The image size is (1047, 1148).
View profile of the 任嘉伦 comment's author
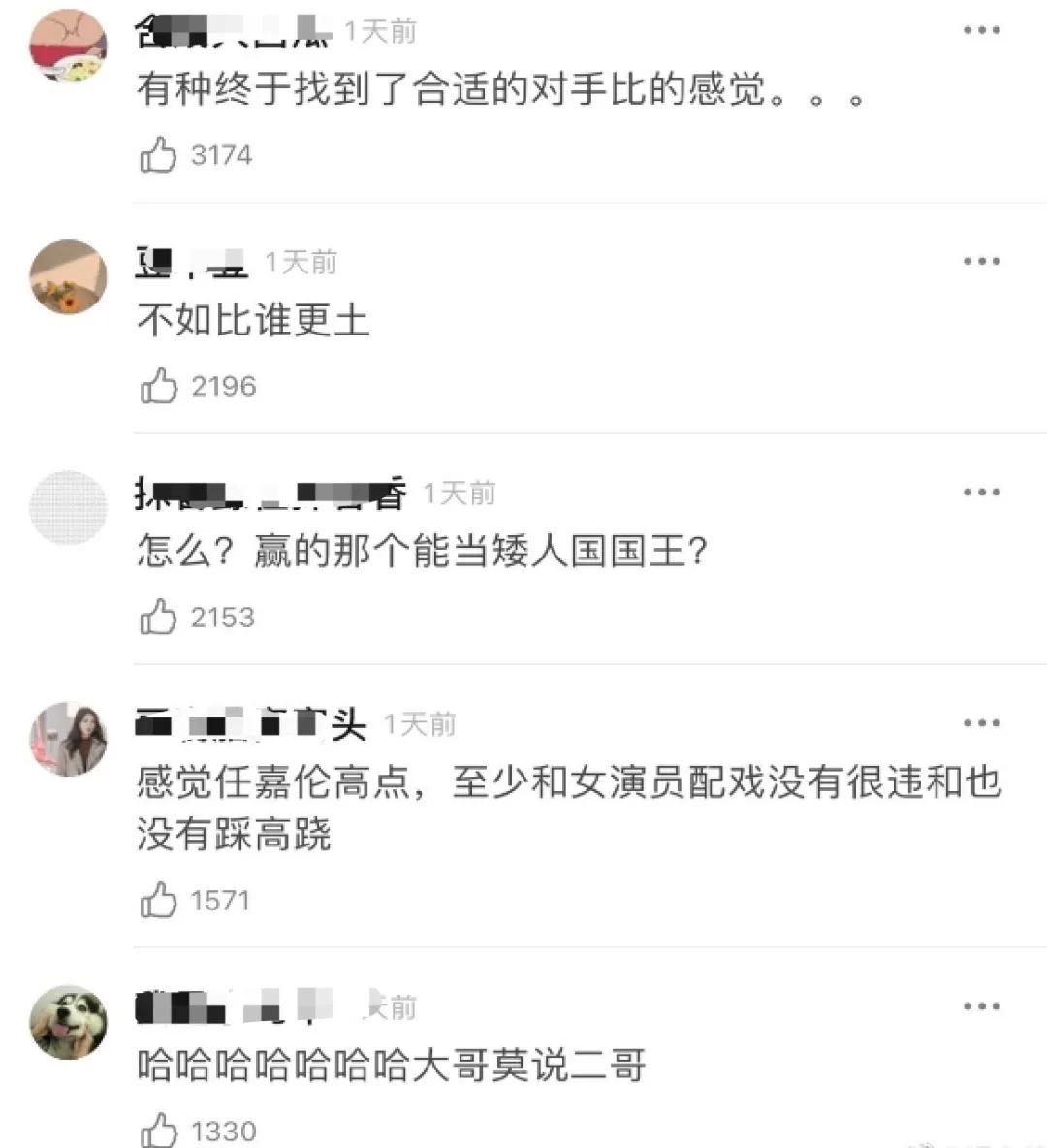[68, 739]
